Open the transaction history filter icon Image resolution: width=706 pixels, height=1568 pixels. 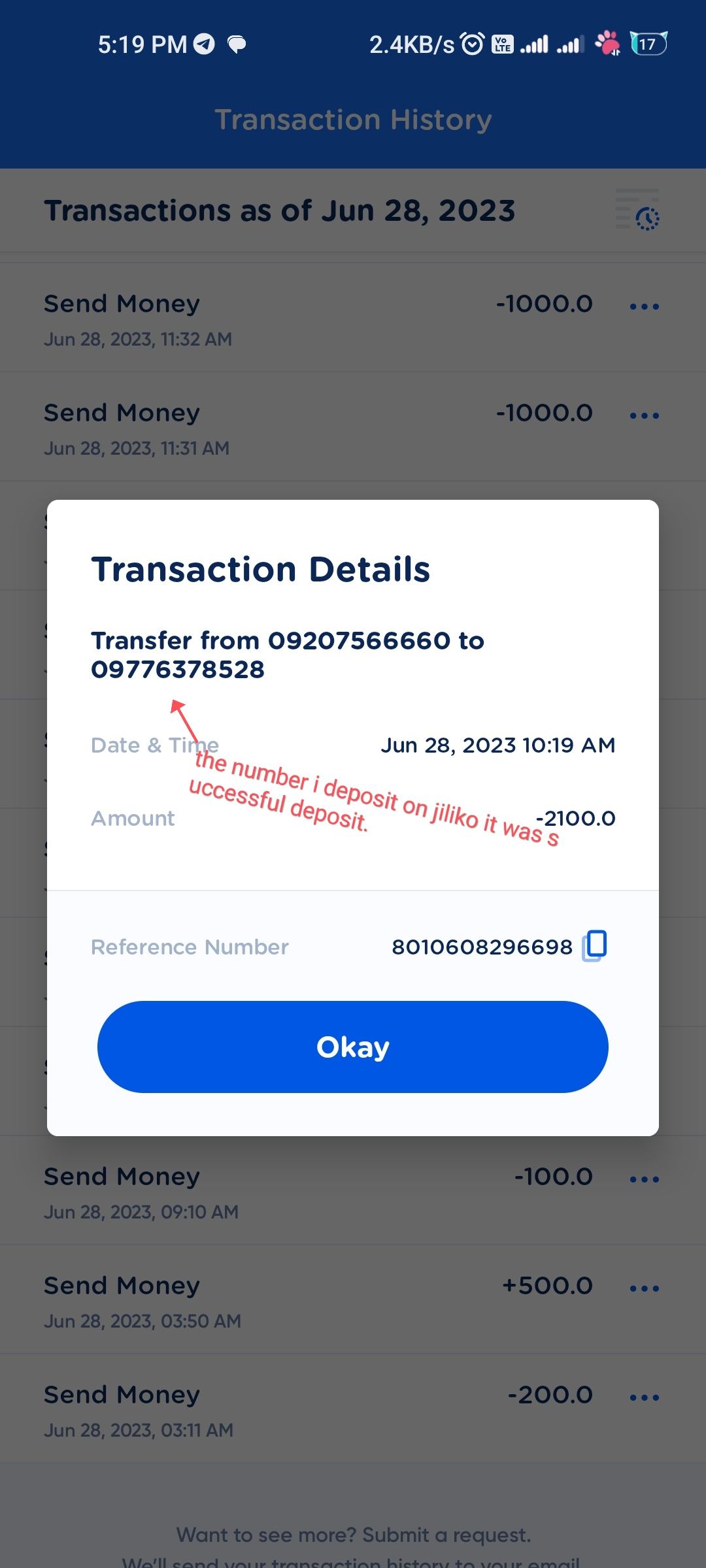[x=638, y=210]
